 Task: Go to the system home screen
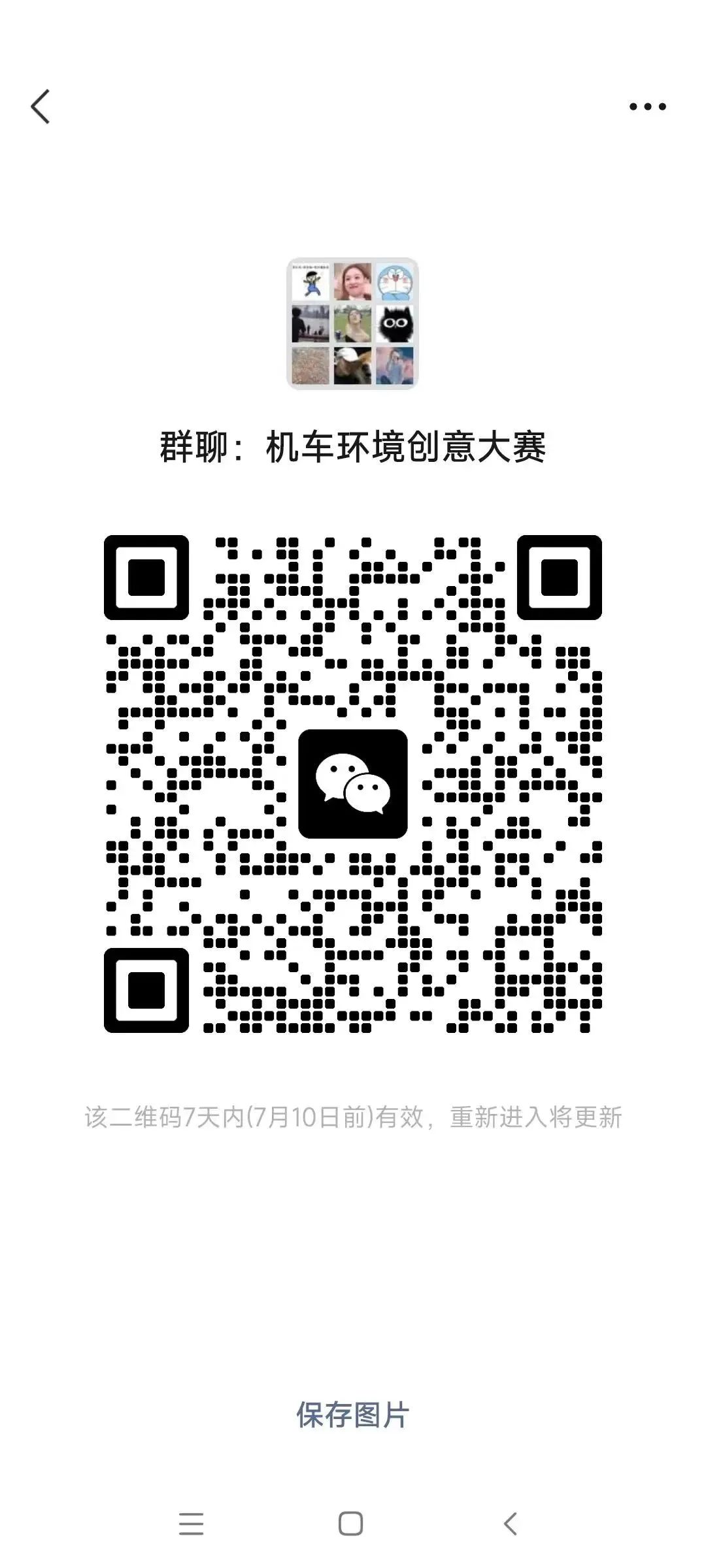[351, 1524]
